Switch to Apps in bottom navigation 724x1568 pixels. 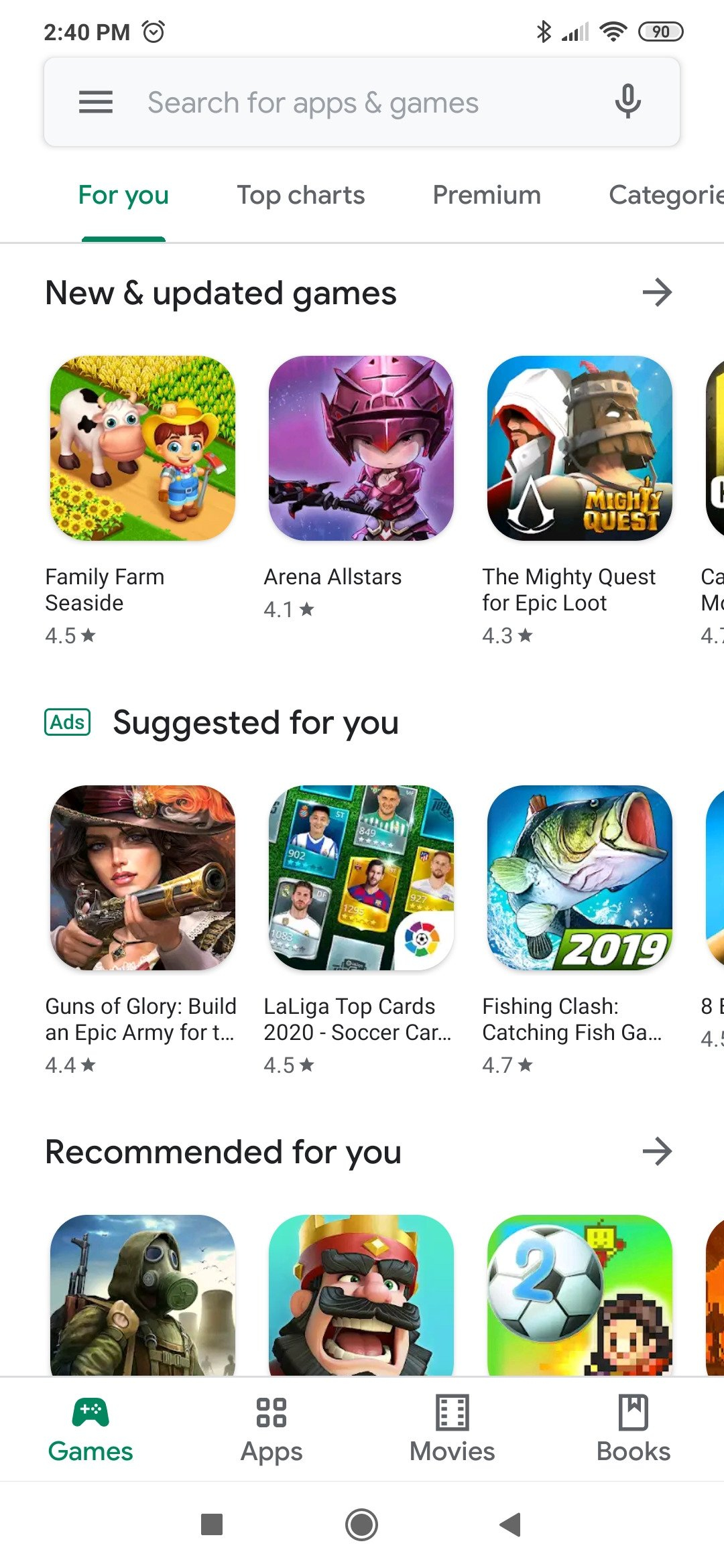271,1429
